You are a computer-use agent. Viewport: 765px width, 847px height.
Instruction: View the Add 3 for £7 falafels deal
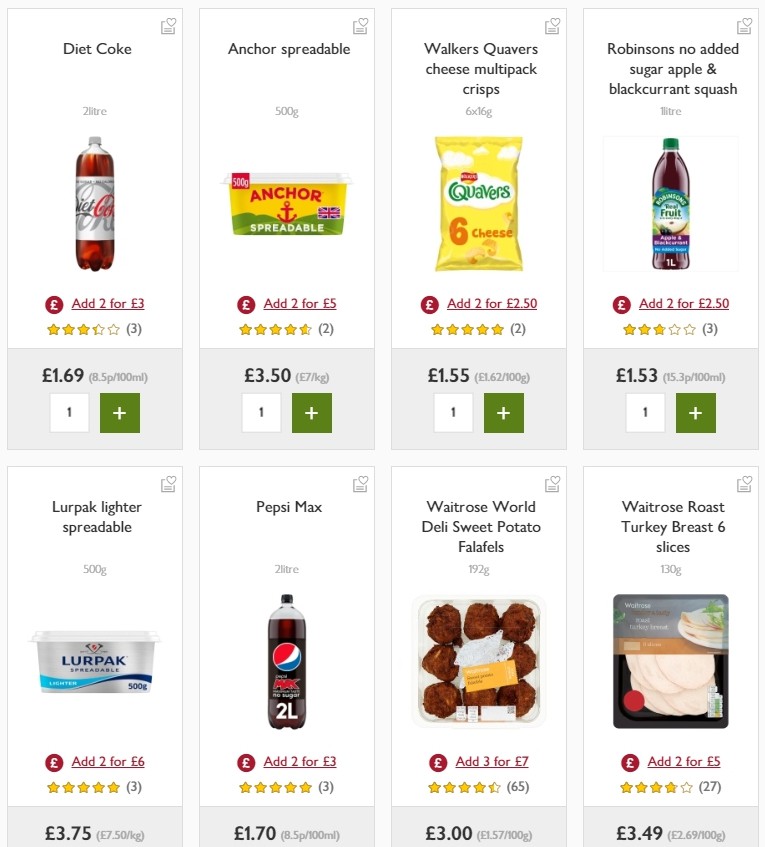490,761
